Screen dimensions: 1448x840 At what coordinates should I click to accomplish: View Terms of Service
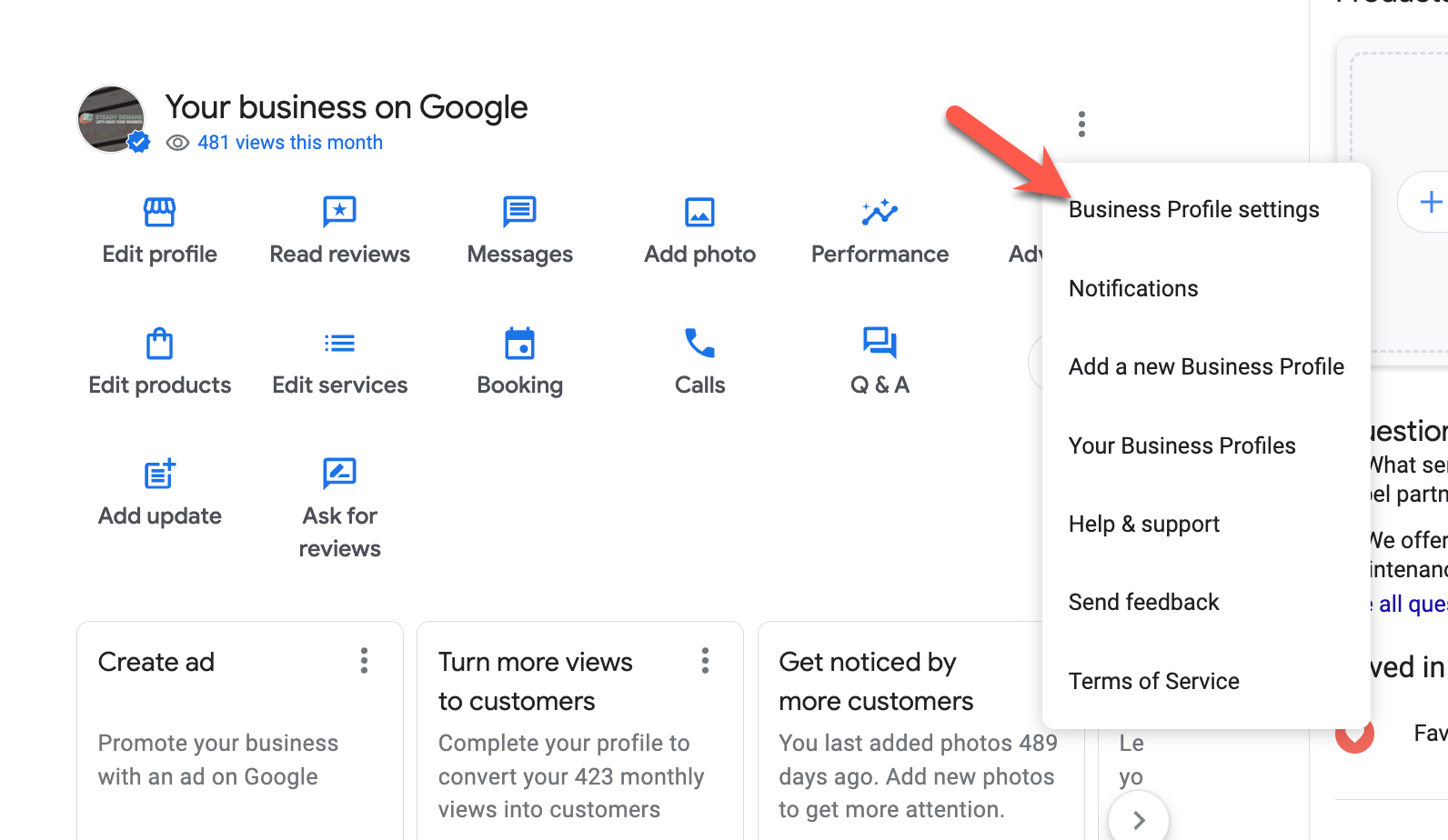(x=1153, y=681)
